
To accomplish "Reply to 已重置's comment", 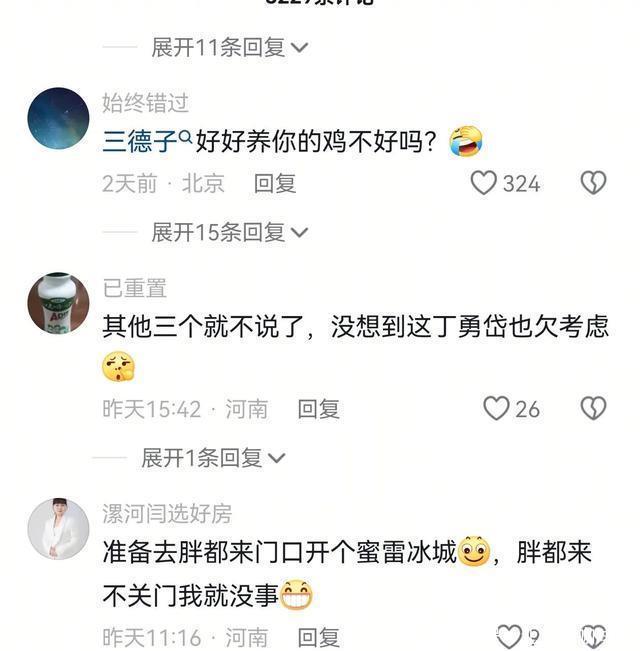I will pos(318,408).
